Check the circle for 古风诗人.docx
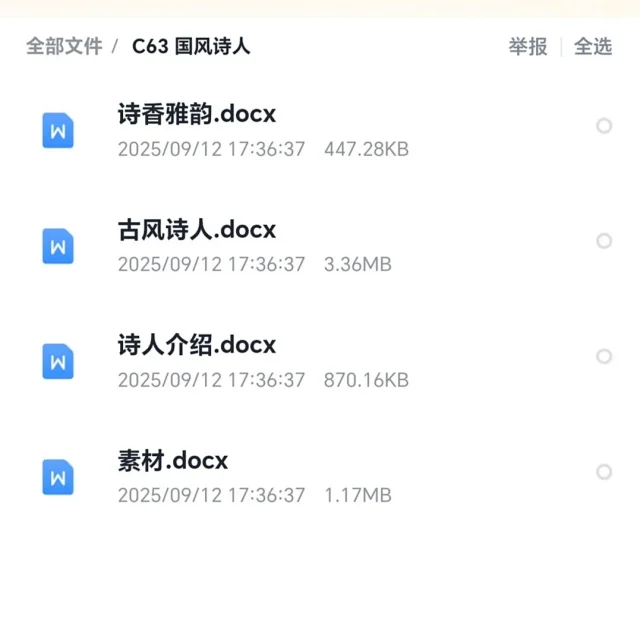This screenshot has width=640, height=630. (x=604, y=241)
